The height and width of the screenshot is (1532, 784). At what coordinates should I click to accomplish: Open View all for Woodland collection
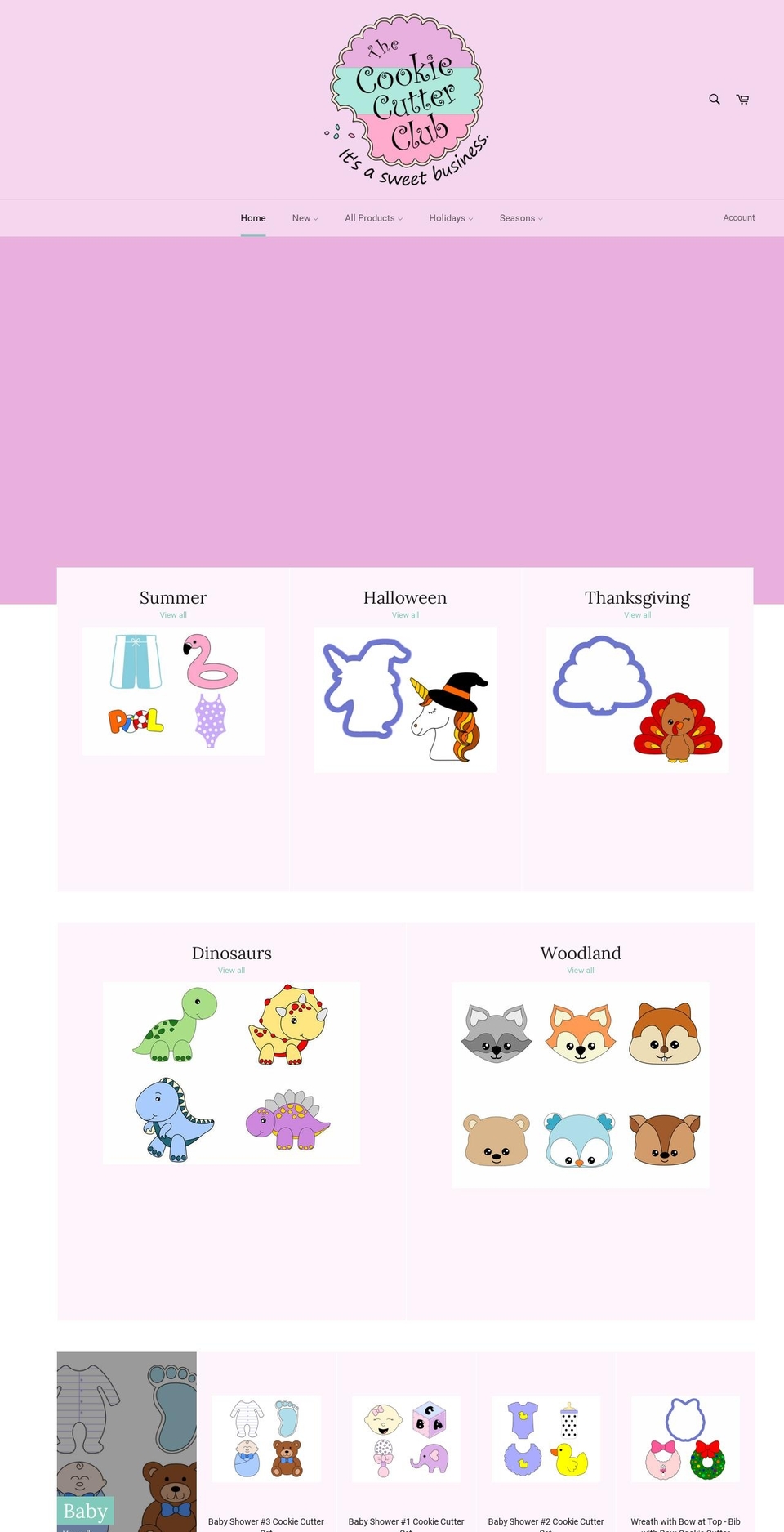click(x=580, y=970)
